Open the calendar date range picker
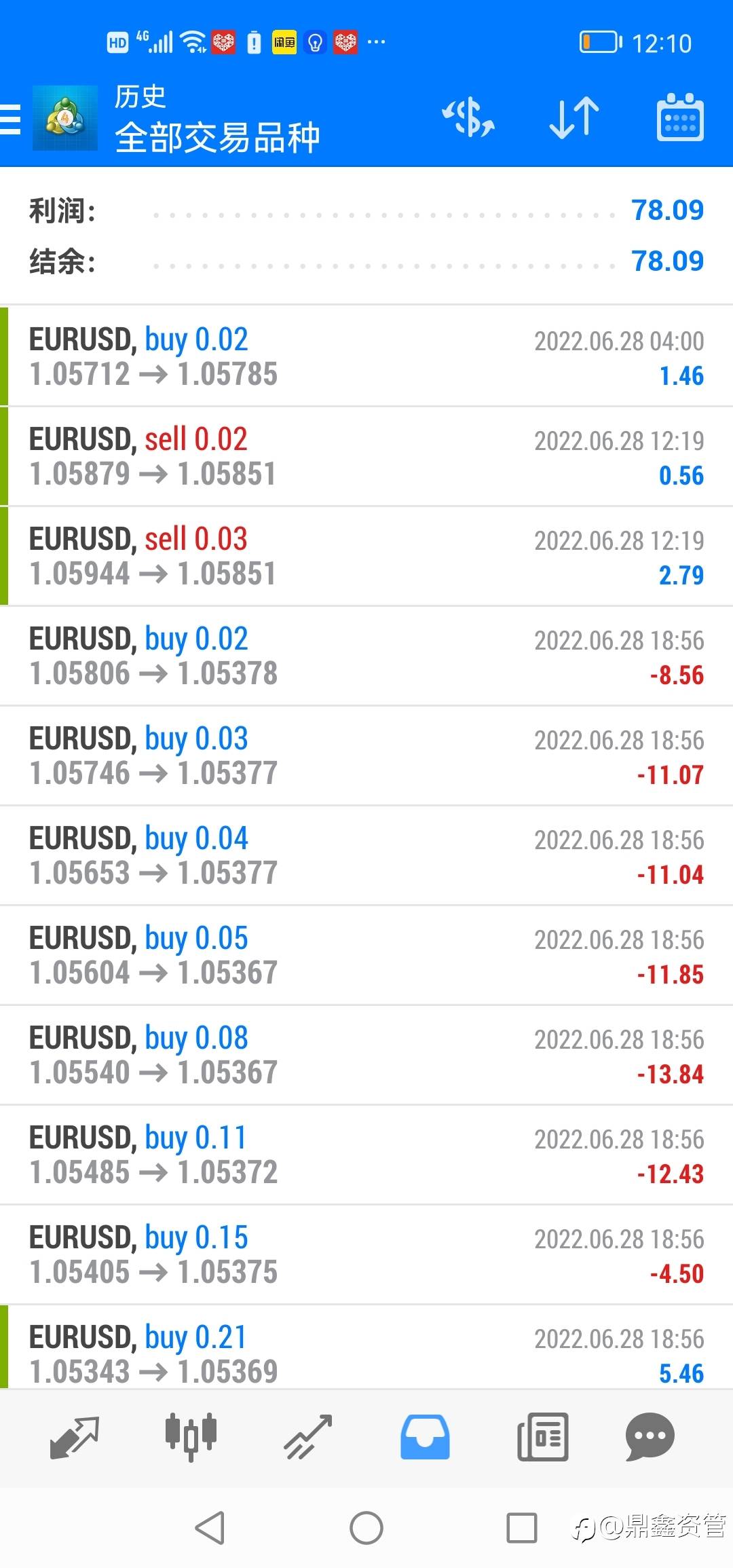This screenshot has height=1568, width=733. [x=680, y=118]
